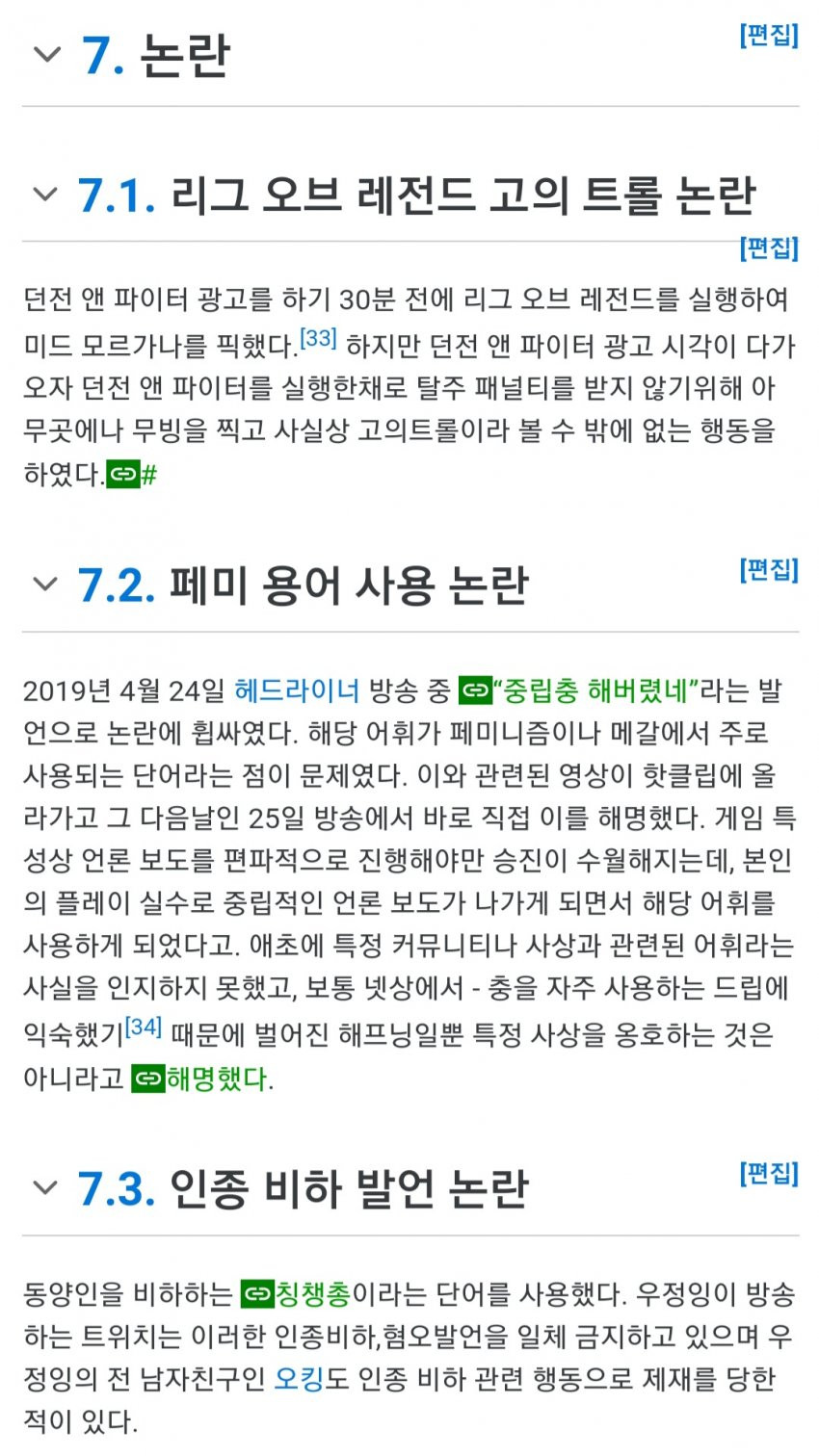Collapse section 7.3 인종 비하 발언 논란
The image size is (819, 1456).
click(x=45, y=1188)
